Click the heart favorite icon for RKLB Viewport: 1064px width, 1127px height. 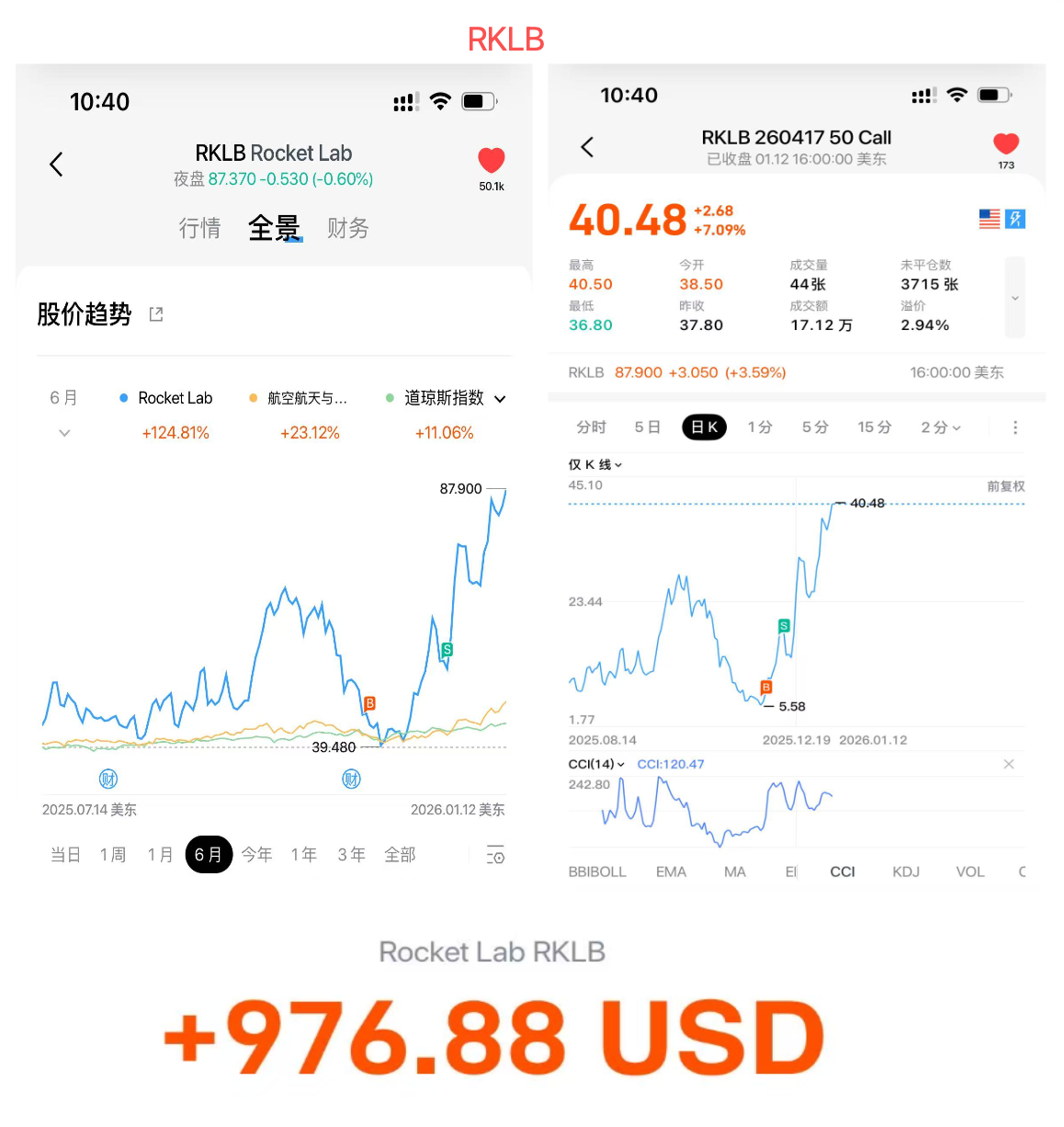pos(492,161)
